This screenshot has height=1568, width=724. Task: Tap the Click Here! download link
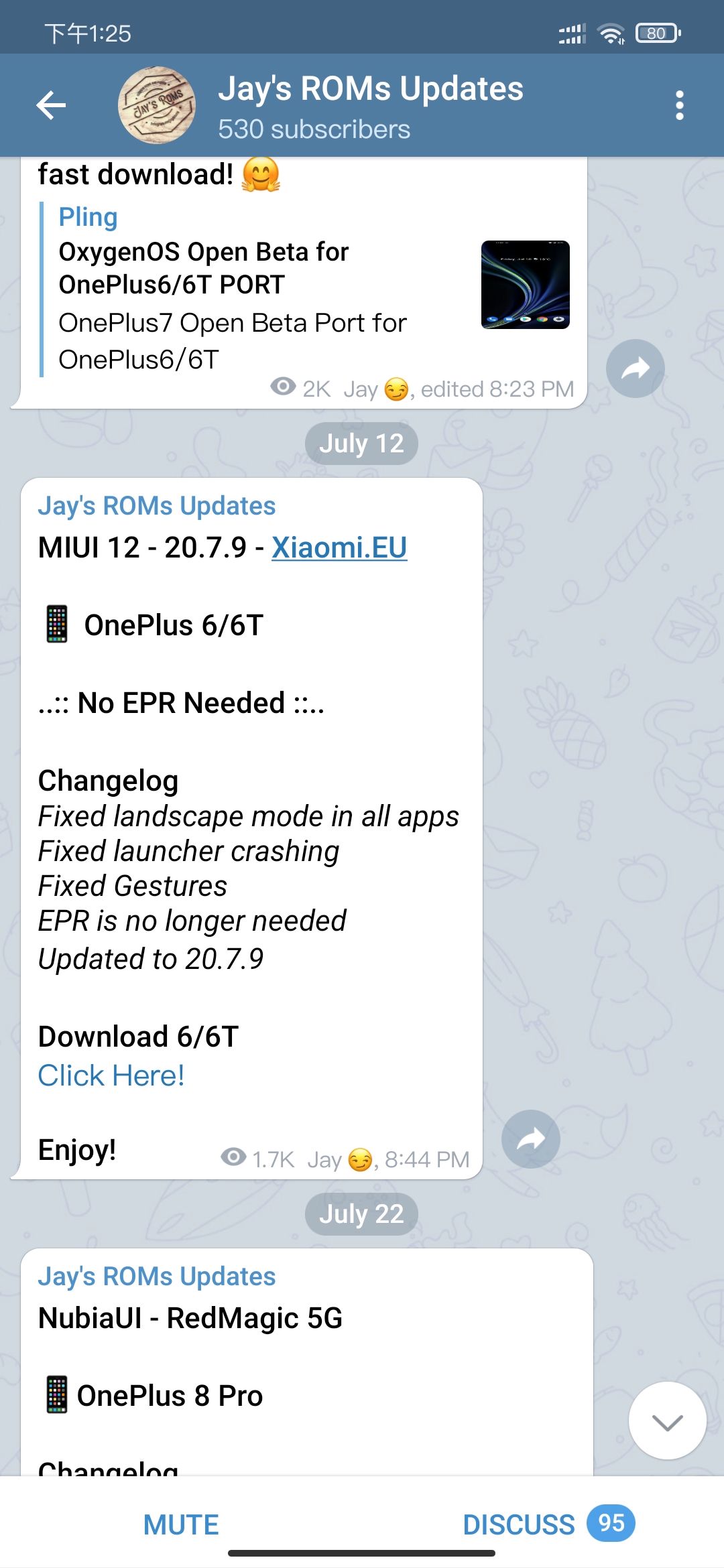(x=111, y=1075)
